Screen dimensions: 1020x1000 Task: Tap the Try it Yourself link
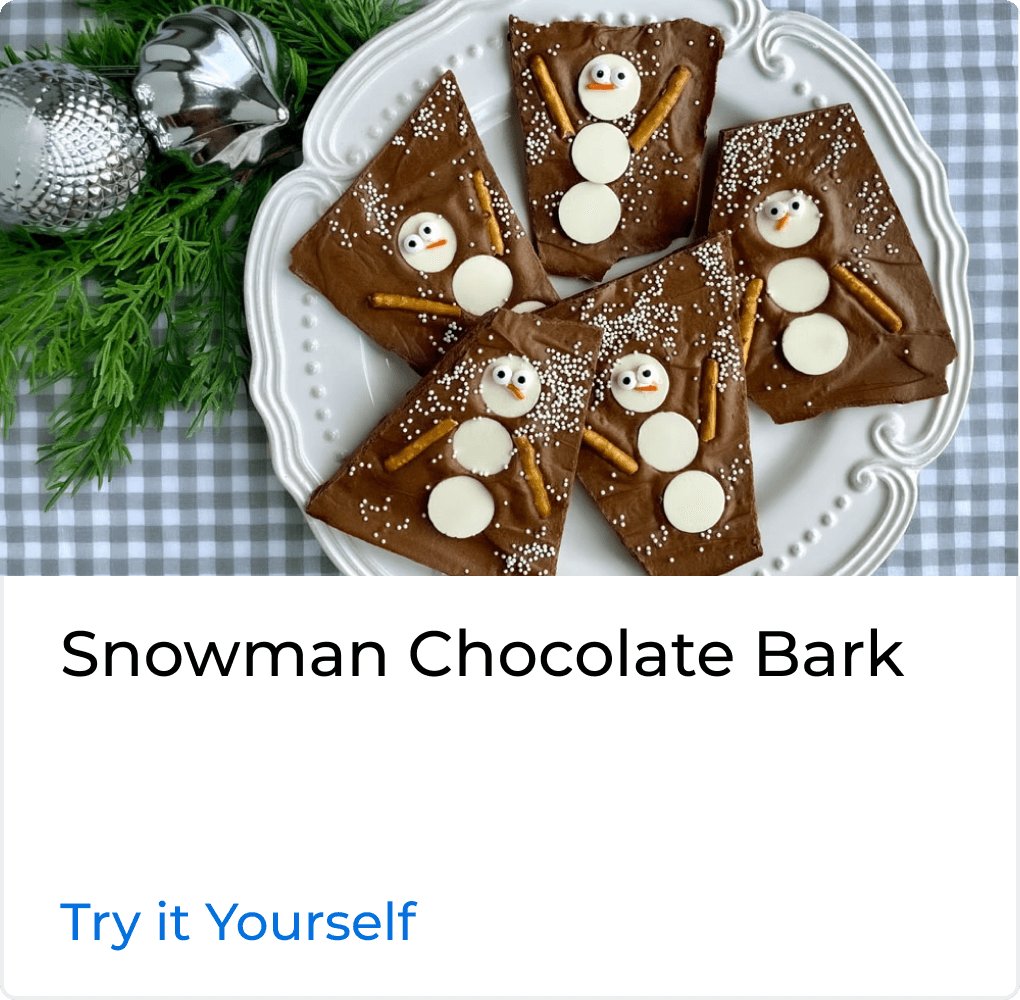238,921
